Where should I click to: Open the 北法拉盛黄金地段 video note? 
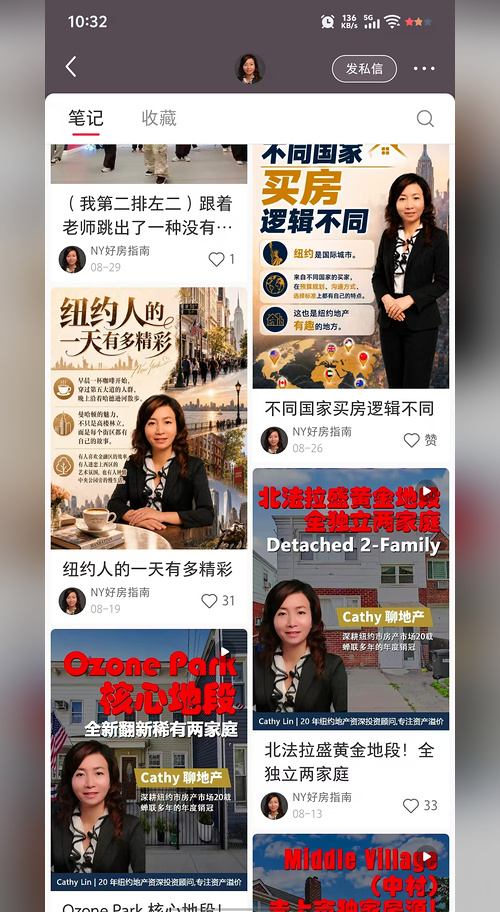coord(351,598)
